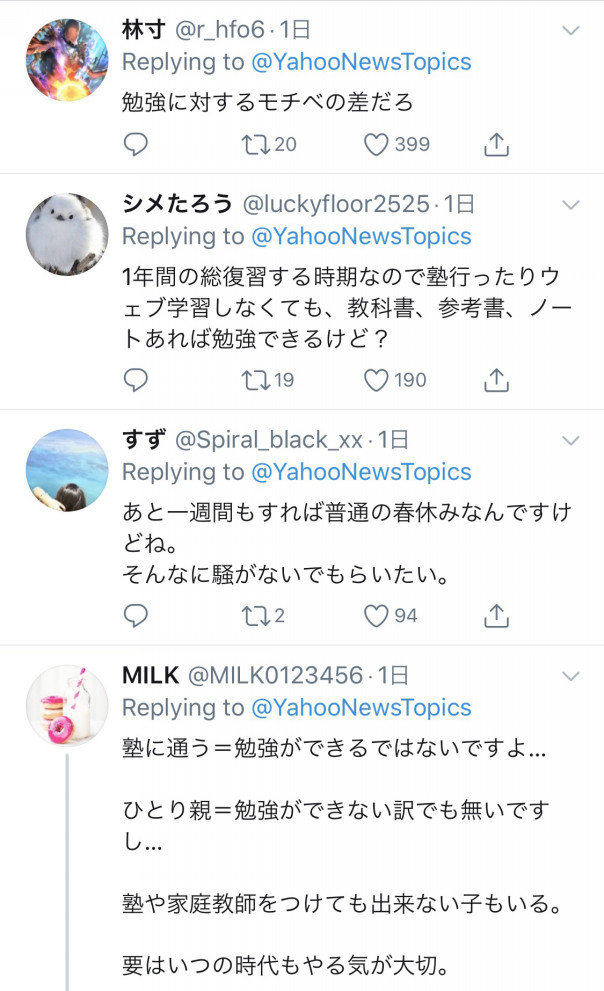Share シメたろう's tweet
The image size is (604, 991).
tap(496, 380)
